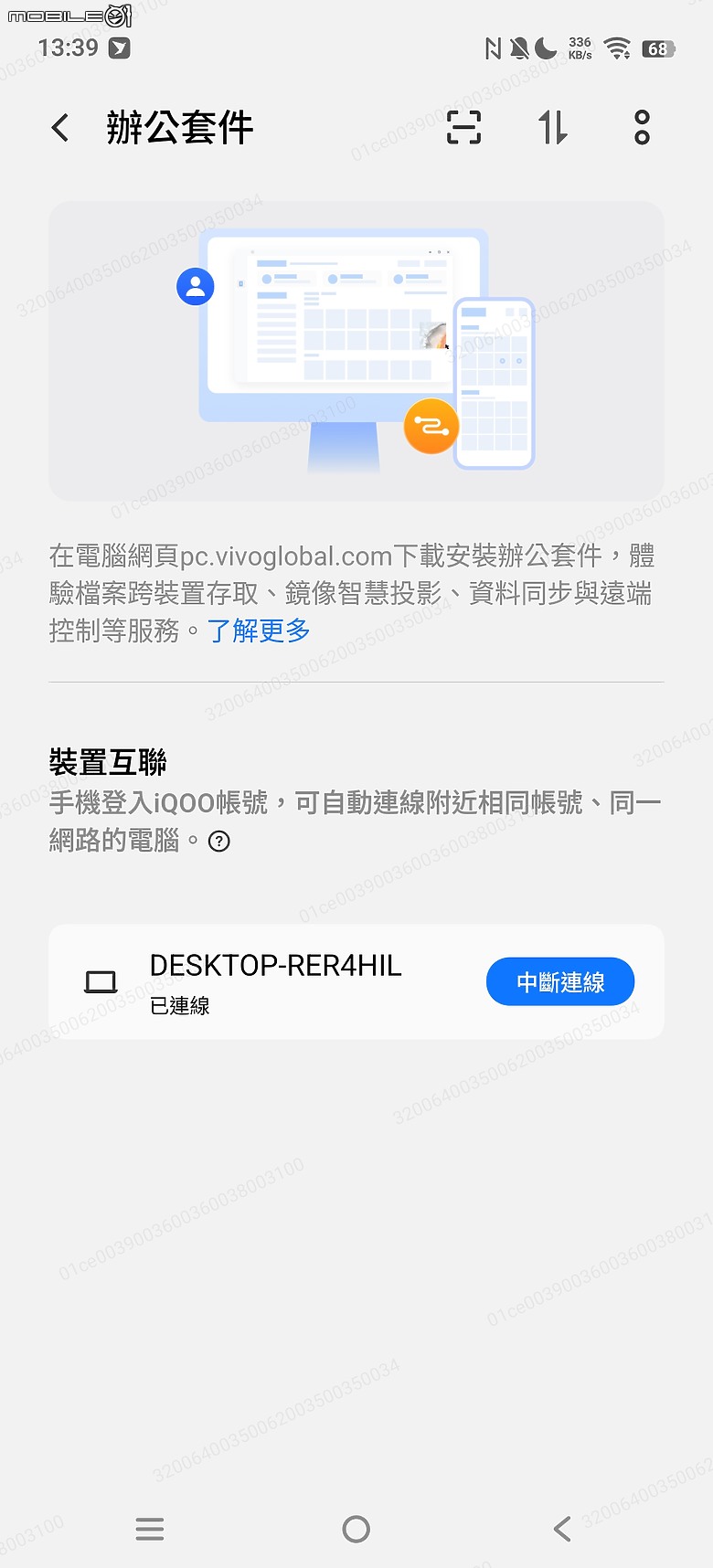Open the two-dot more options icon
This screenshot has height=1568, width=713.
(641, 128)
